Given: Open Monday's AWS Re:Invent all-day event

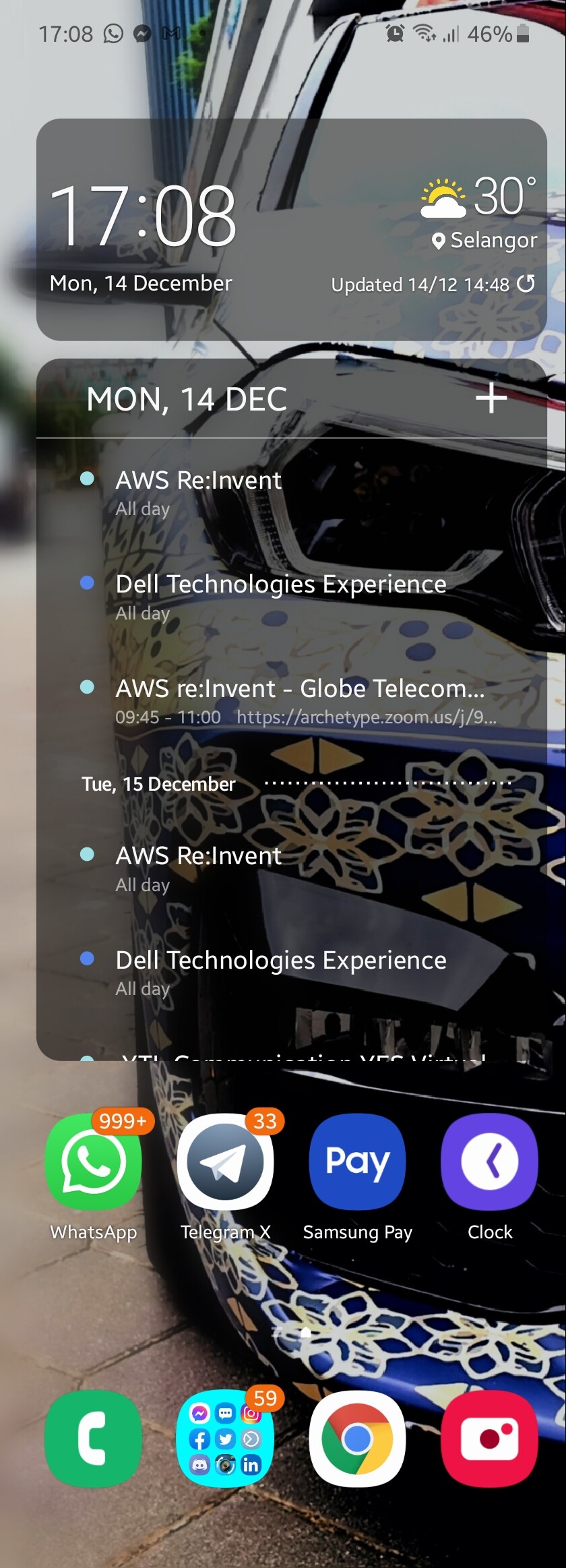Looking at the screenshot, I should tap(199, 492).
